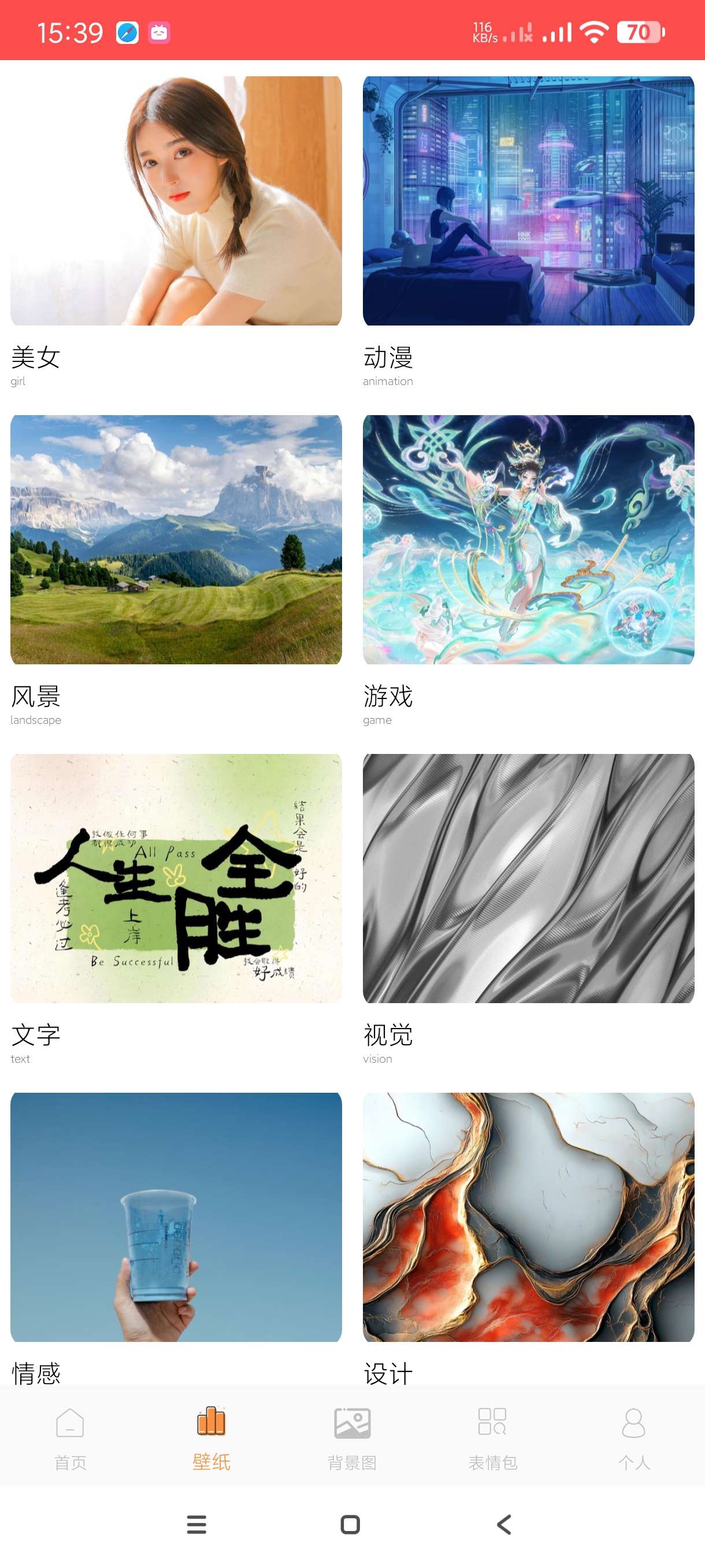
Task: Switch to the 表情包 tab
Action: coord(493,1438)
